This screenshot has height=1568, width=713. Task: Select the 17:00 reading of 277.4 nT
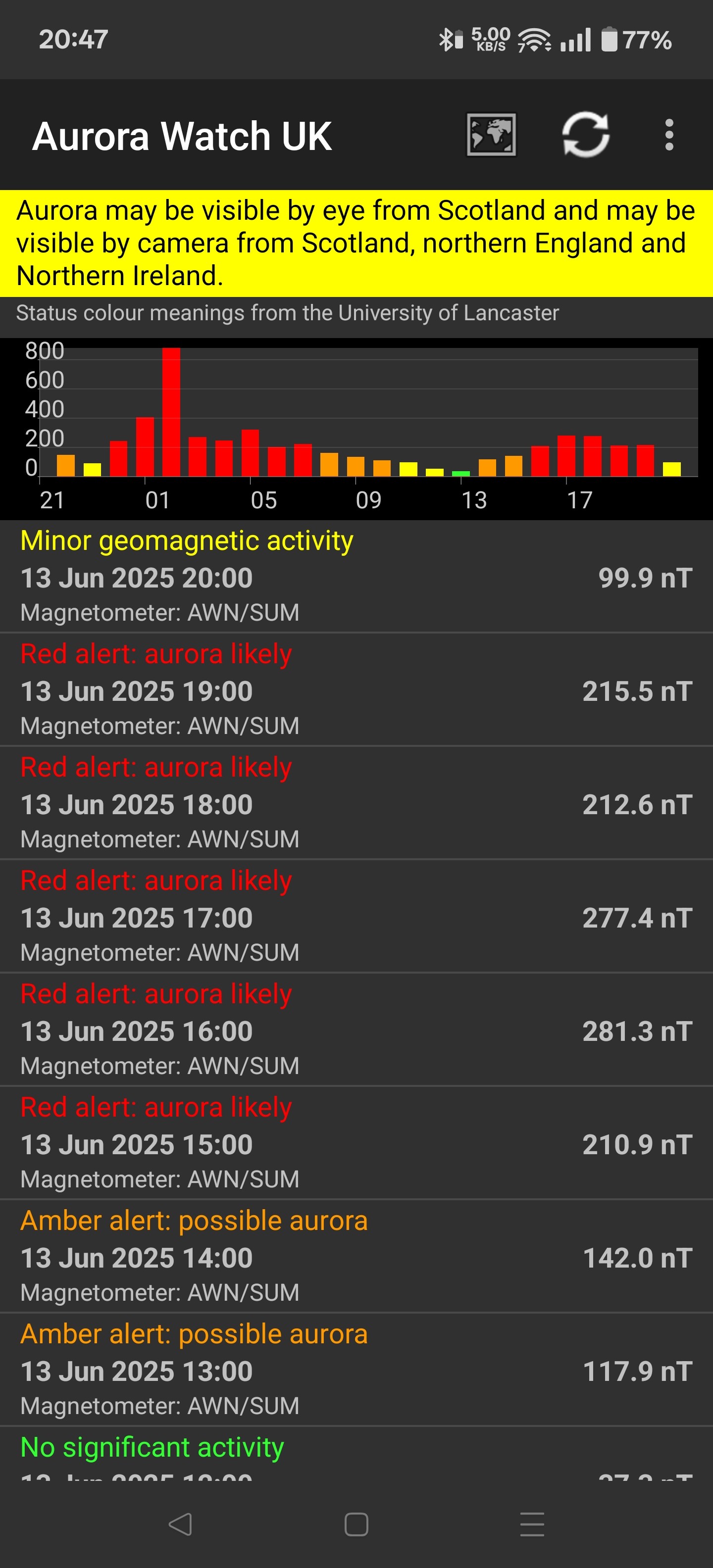pyautogui.click(x=356, y=916)
